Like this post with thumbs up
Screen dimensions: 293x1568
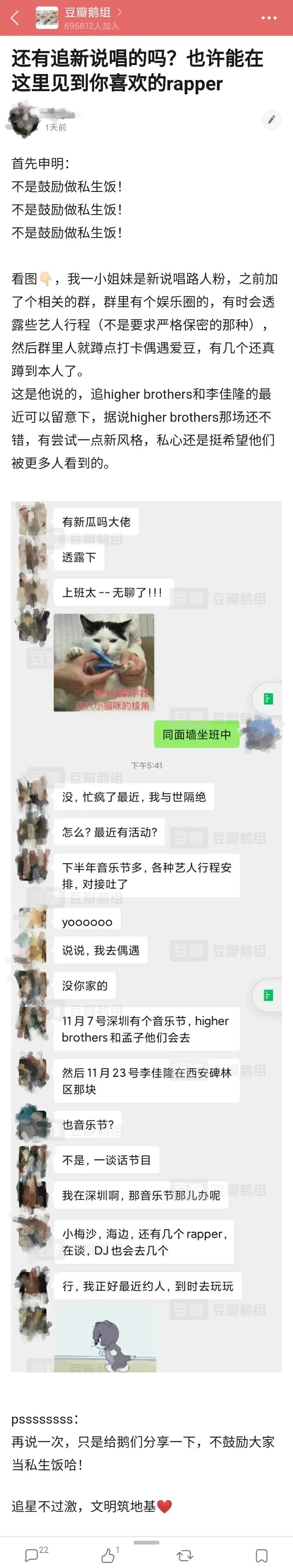coord(108,1553)
